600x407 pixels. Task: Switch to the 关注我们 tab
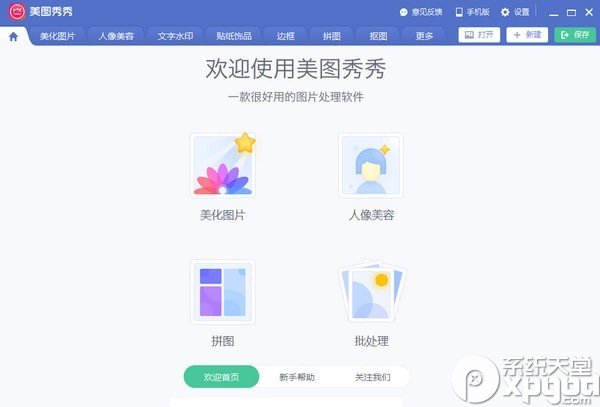[372, 377]
